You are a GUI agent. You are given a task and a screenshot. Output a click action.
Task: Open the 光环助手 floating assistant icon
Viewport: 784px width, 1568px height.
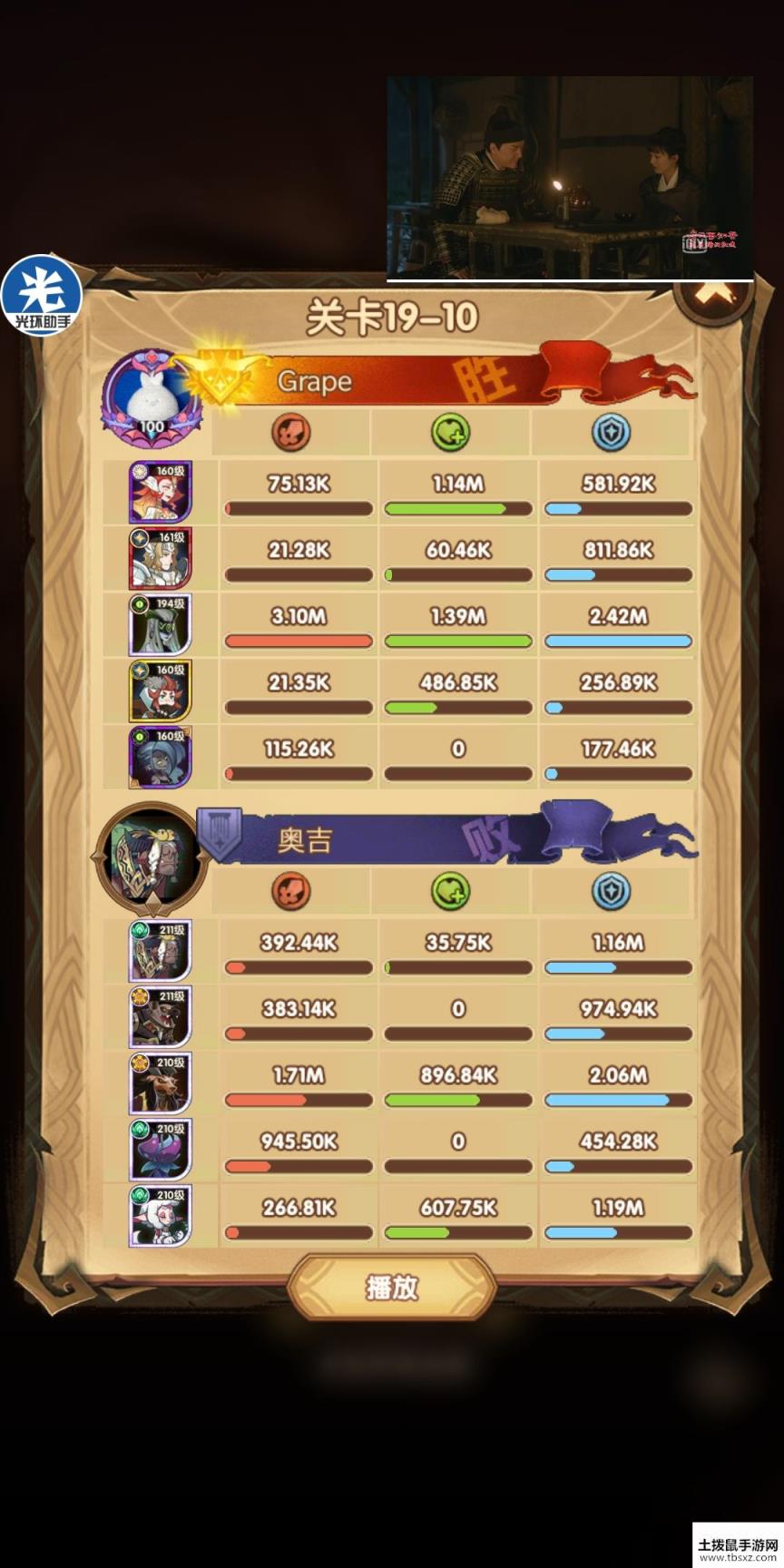coord(41,296)
